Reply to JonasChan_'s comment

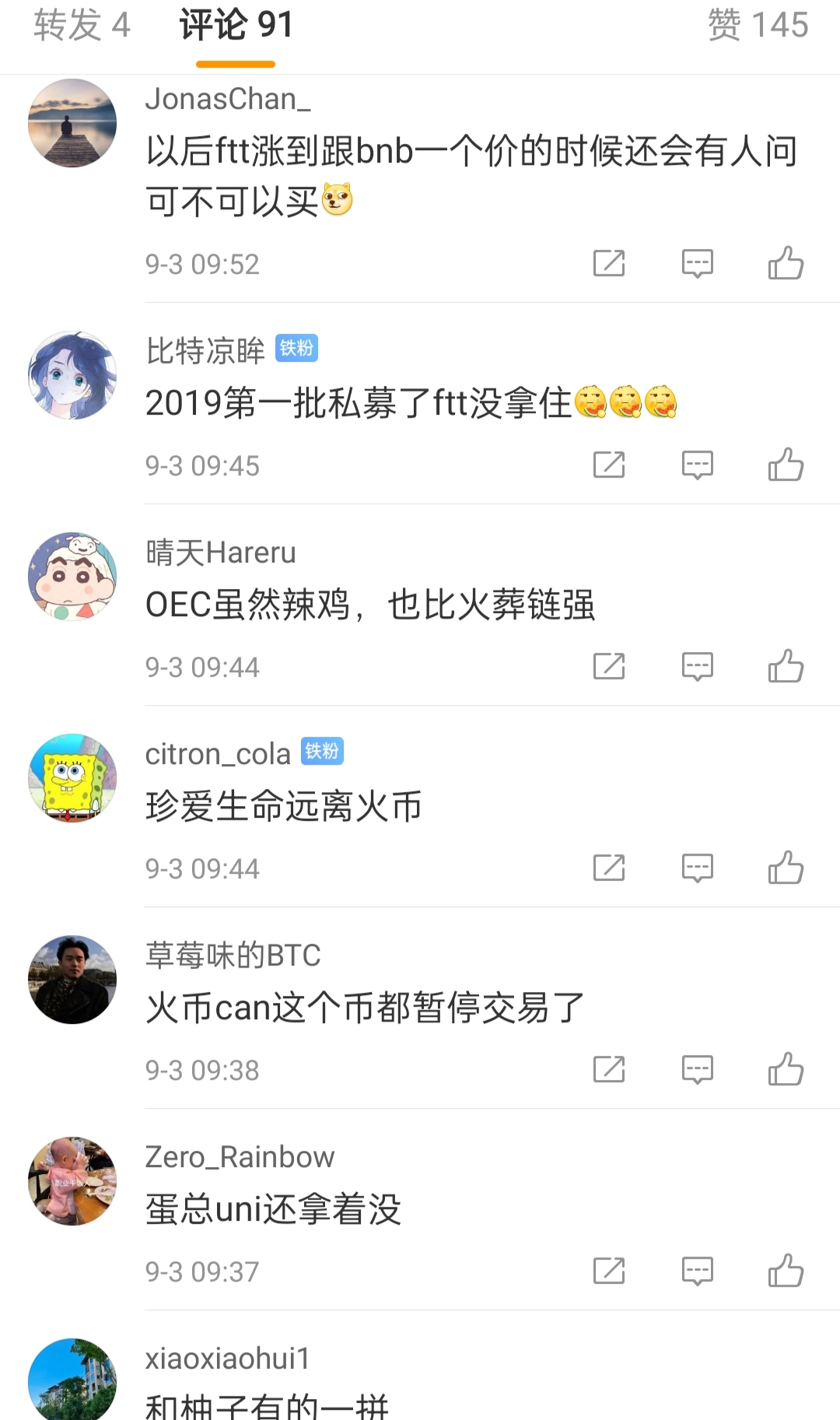click(697, 263)
